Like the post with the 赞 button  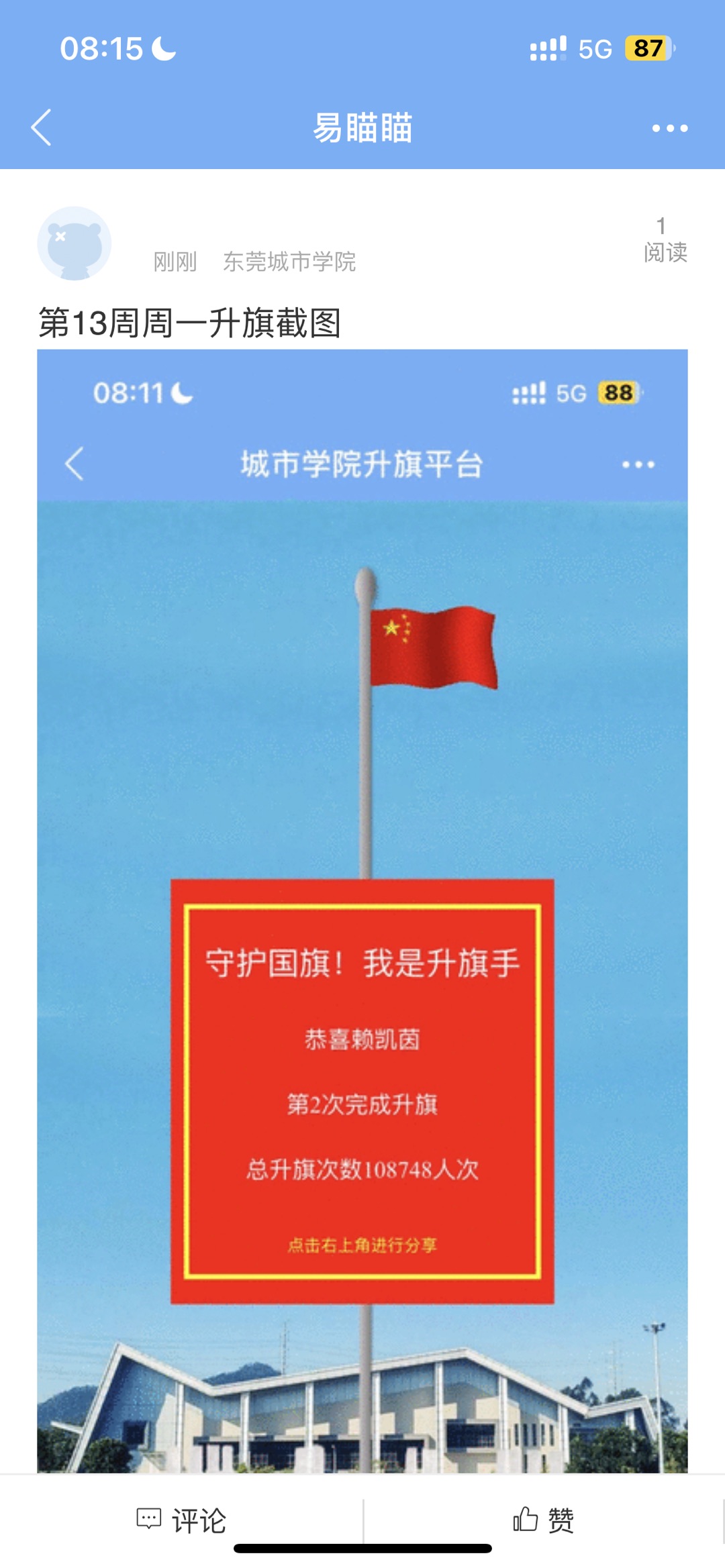[x=544, y=1520]
